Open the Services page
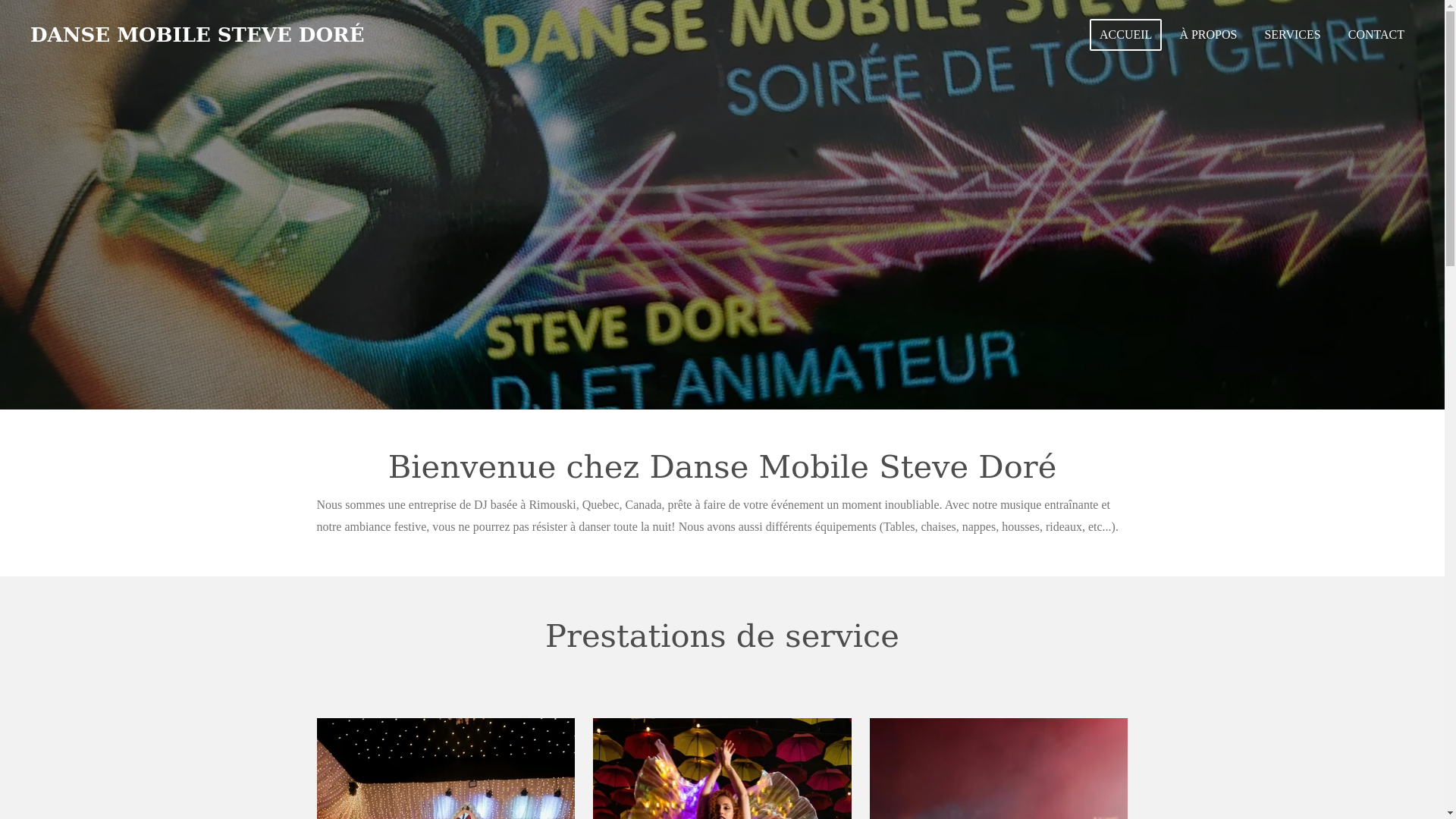 (x=1291, y=35)
